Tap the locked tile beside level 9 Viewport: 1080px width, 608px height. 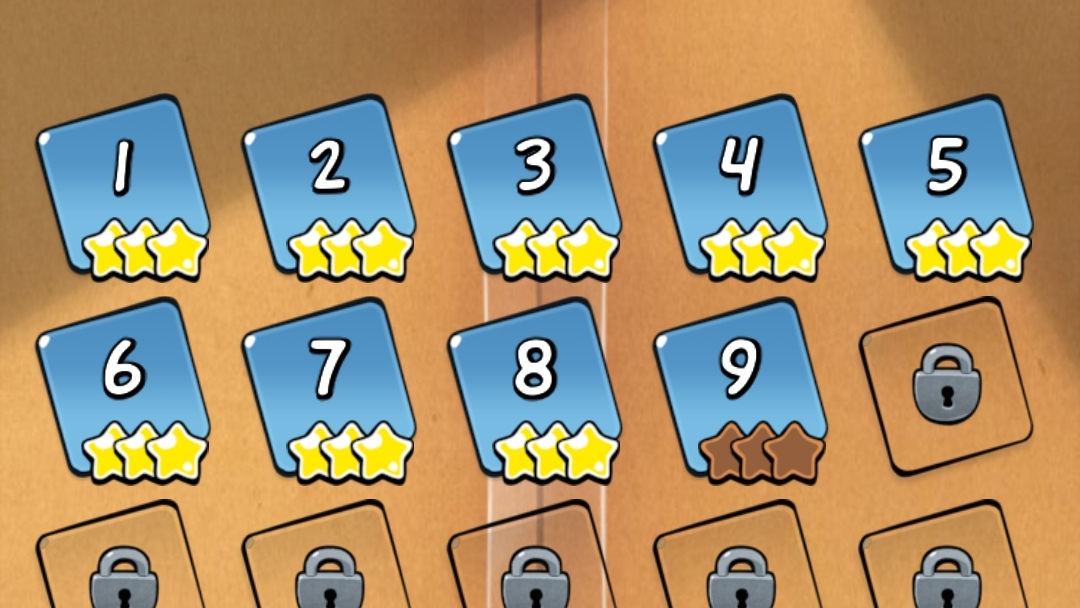(x=946, y=387)
